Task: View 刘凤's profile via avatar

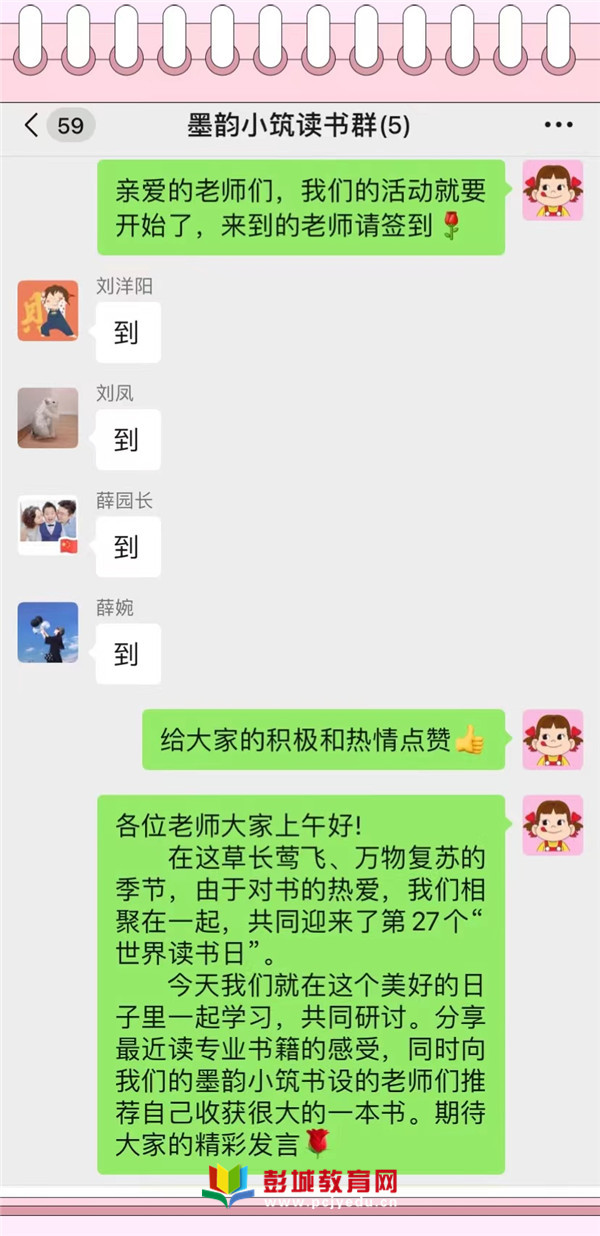Action: 47,418
